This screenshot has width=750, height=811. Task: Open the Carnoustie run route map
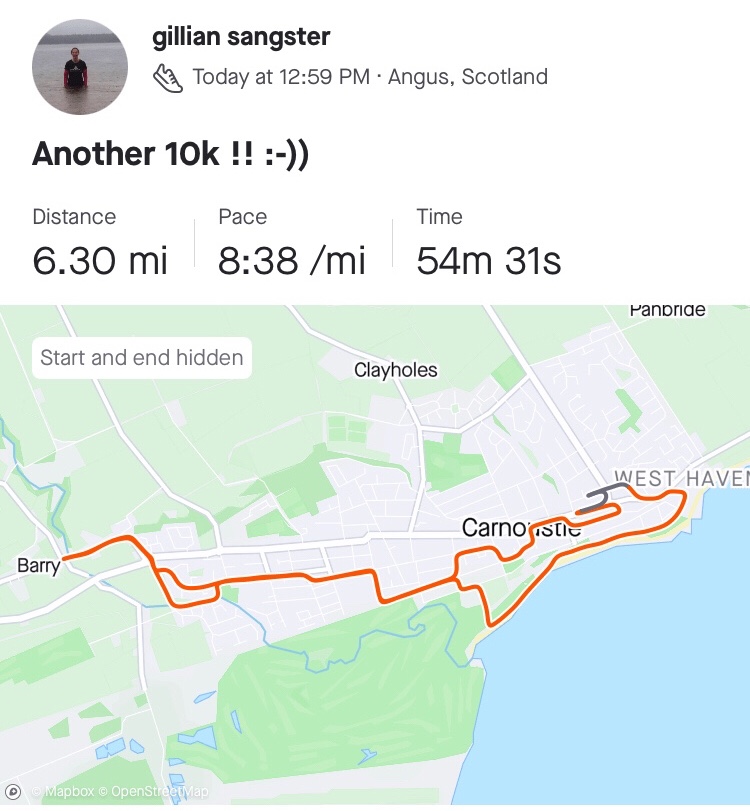point(375,560)
